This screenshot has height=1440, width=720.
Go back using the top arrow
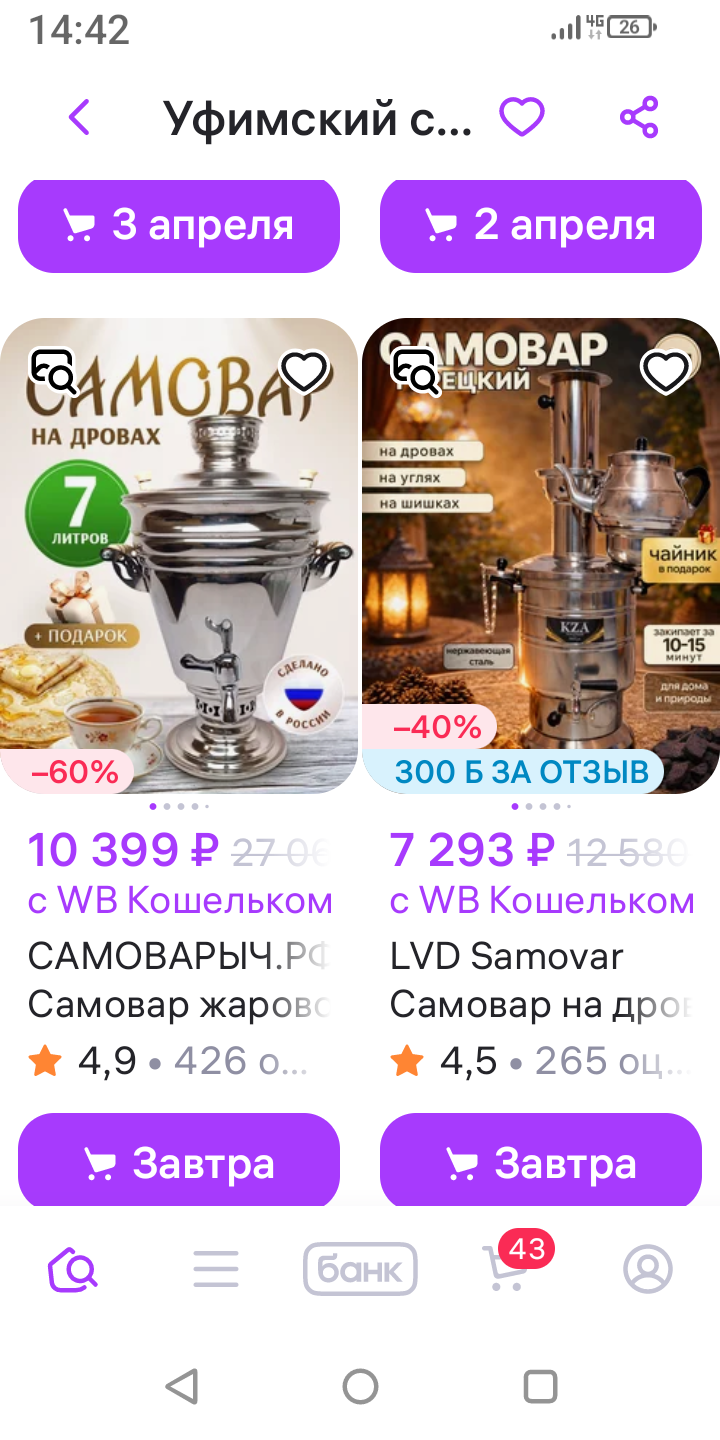(79, 118)
